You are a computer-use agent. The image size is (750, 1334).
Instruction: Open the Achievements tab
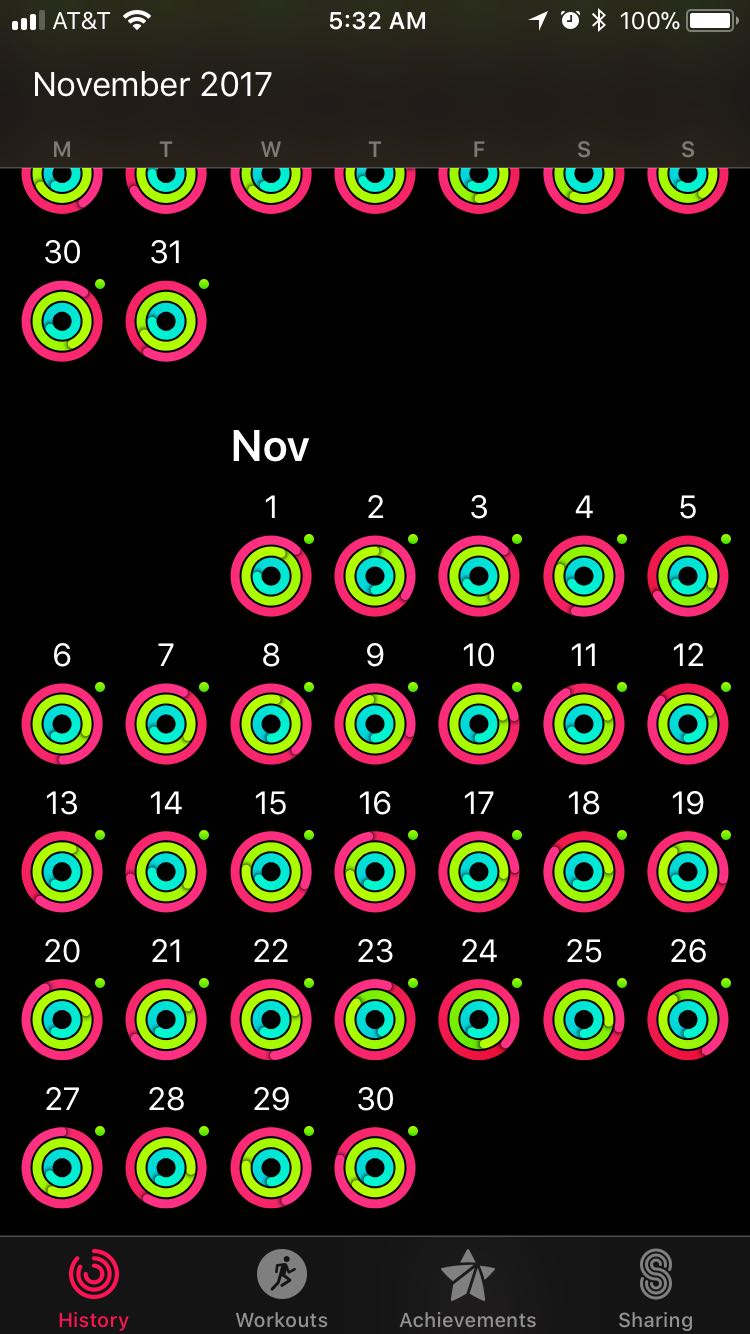468,1288
